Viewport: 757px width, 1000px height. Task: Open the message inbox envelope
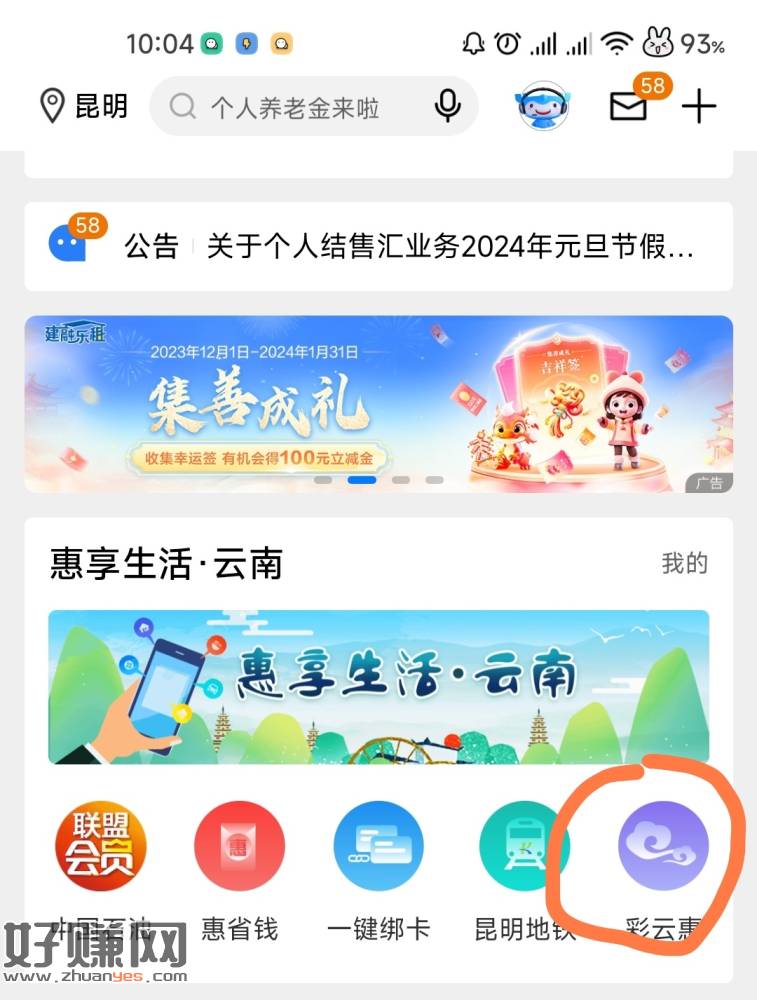[629, 106]
